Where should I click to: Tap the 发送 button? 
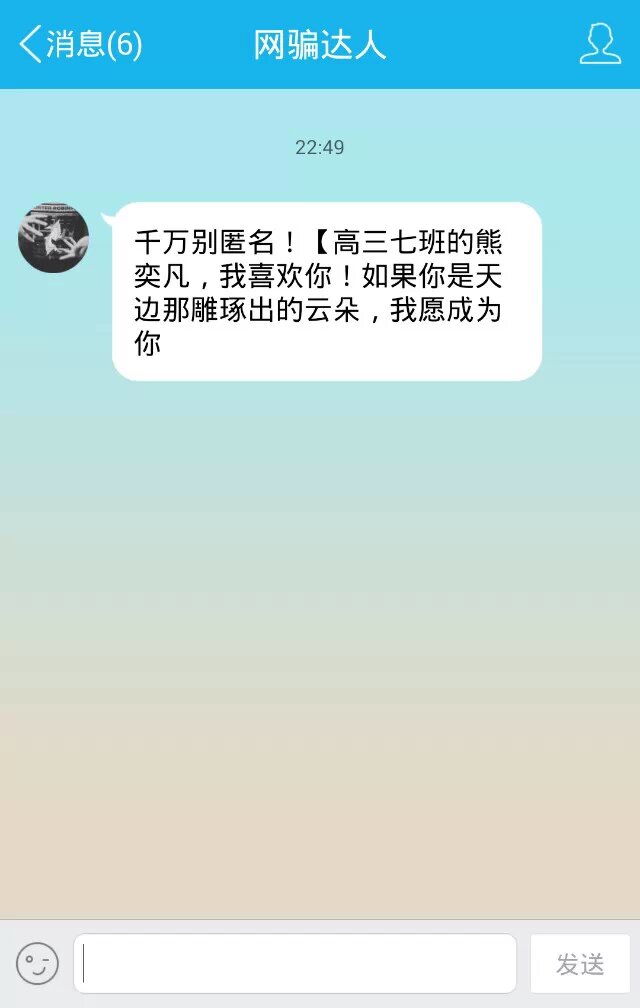580,964
